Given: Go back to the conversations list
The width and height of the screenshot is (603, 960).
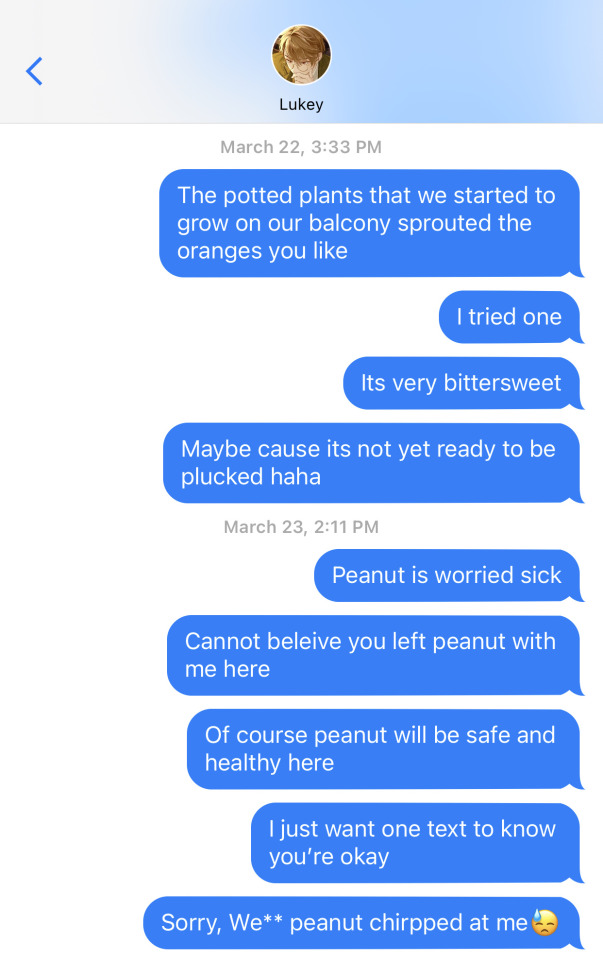Looking at the screenshot, I should pos(34,71).
